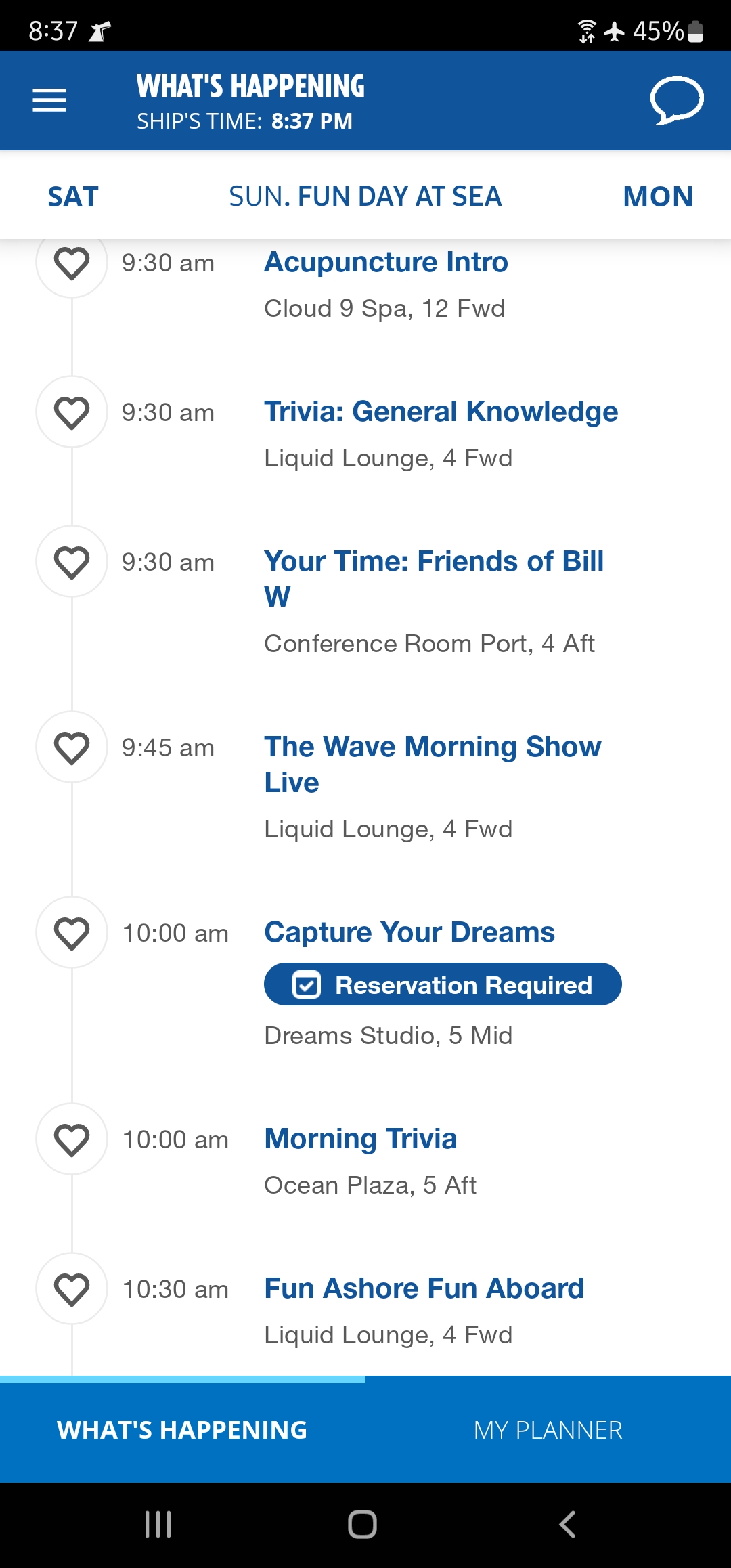The height and width of the screenshot is (1568, 731).
Task: Open the chat bubble icon
Action: point(676,100)
